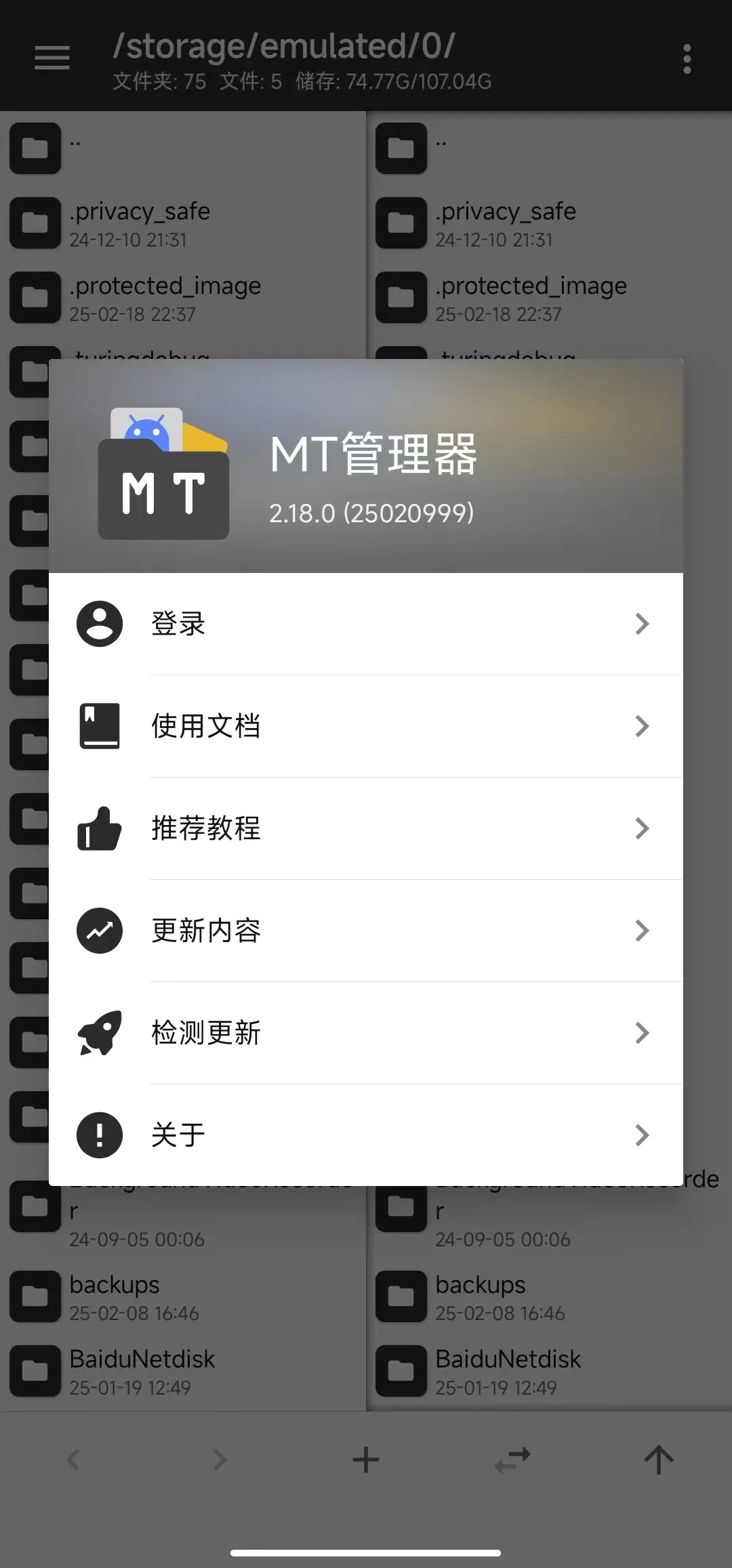Click the plus icon to add new tab

coord(365,1460)
